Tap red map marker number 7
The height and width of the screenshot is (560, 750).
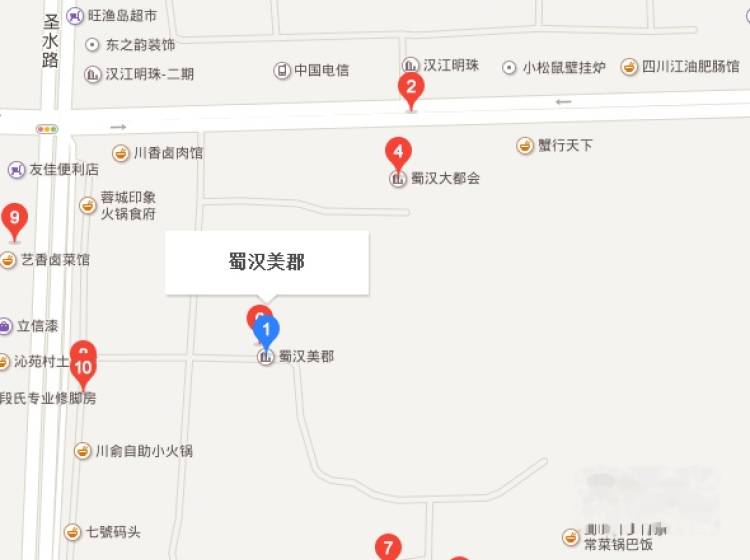click(388, 547)
